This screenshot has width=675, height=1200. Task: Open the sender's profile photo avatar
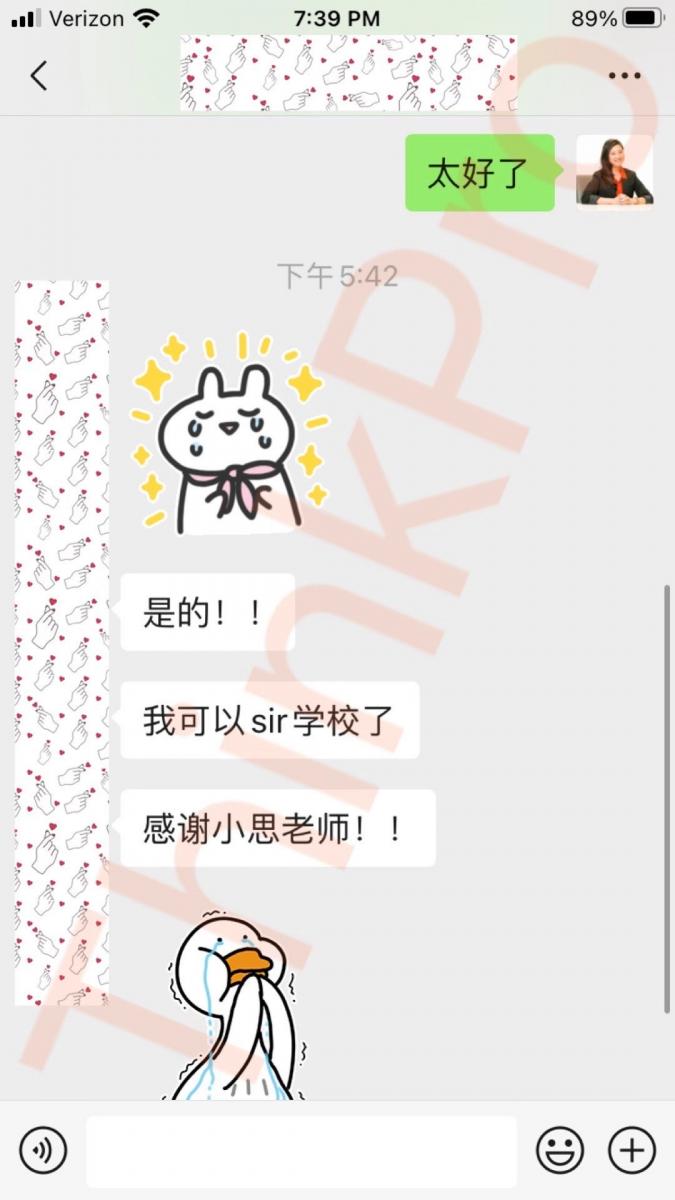(x=614, y=172)
